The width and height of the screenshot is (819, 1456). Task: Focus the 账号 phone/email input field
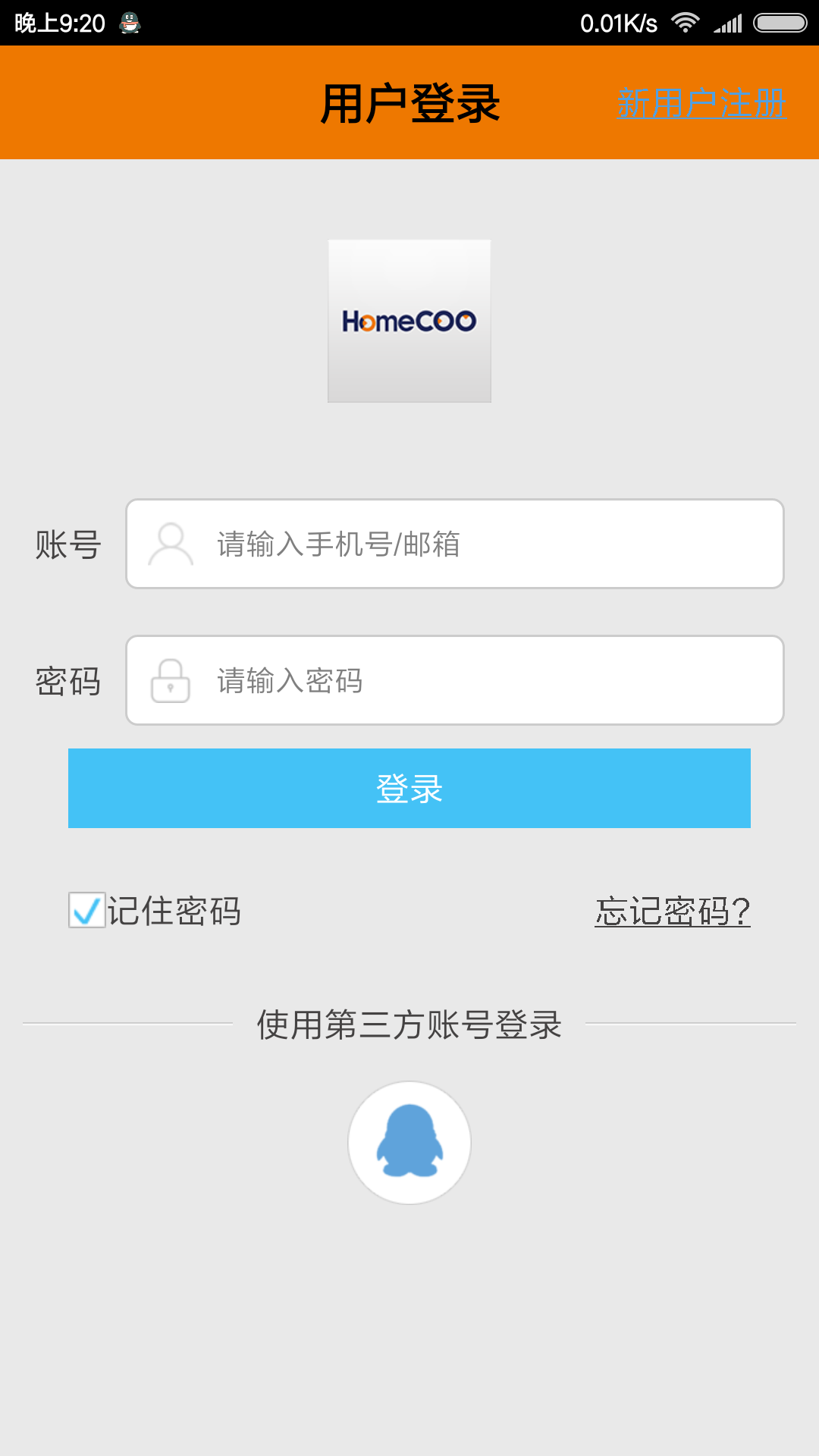pyautogui.click(x=455, y=544)
